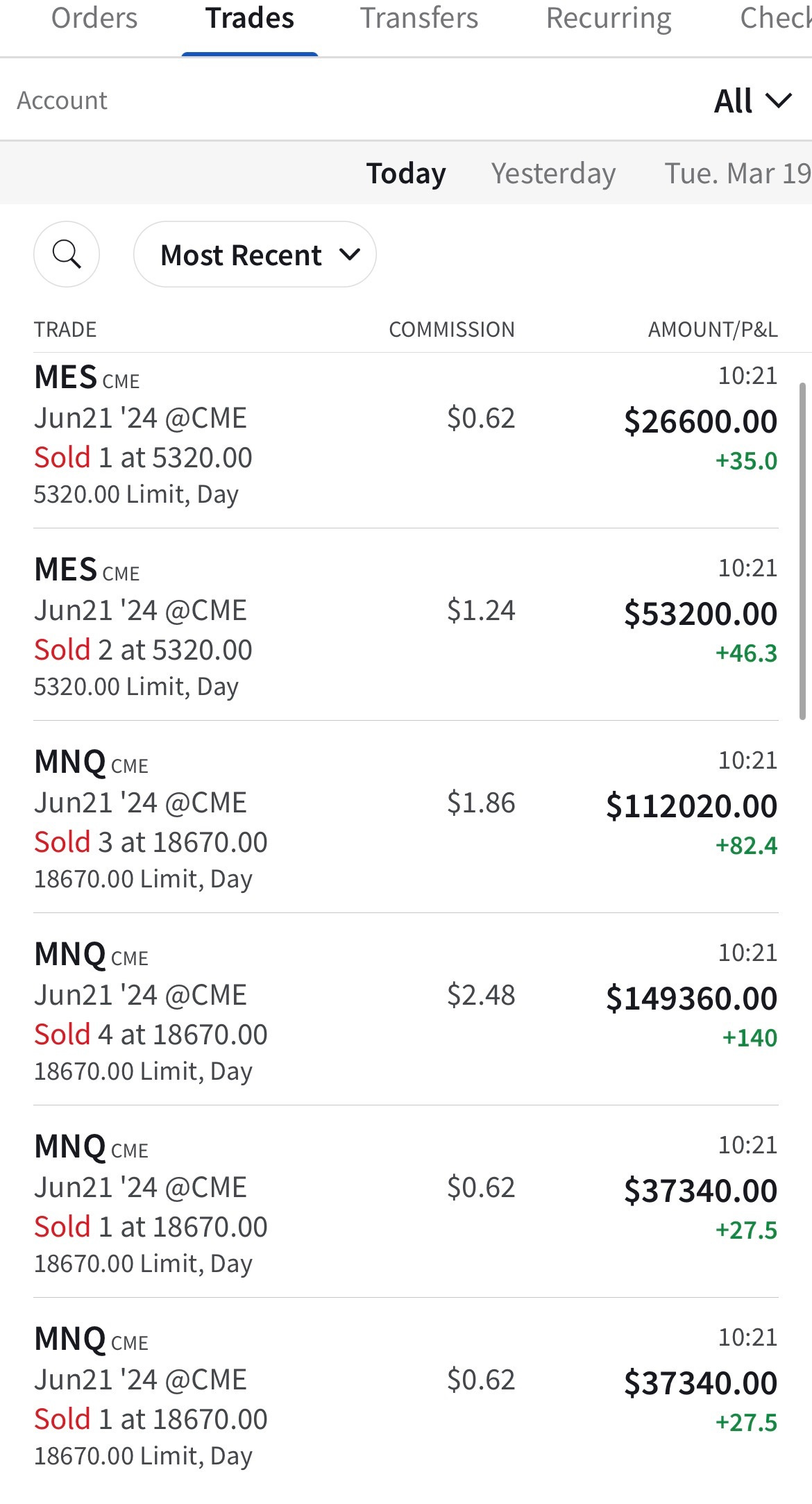Open the MNQ Sold 4 at 18670.00 trade
812x1504 pixels.
(x=406, y=1009)
